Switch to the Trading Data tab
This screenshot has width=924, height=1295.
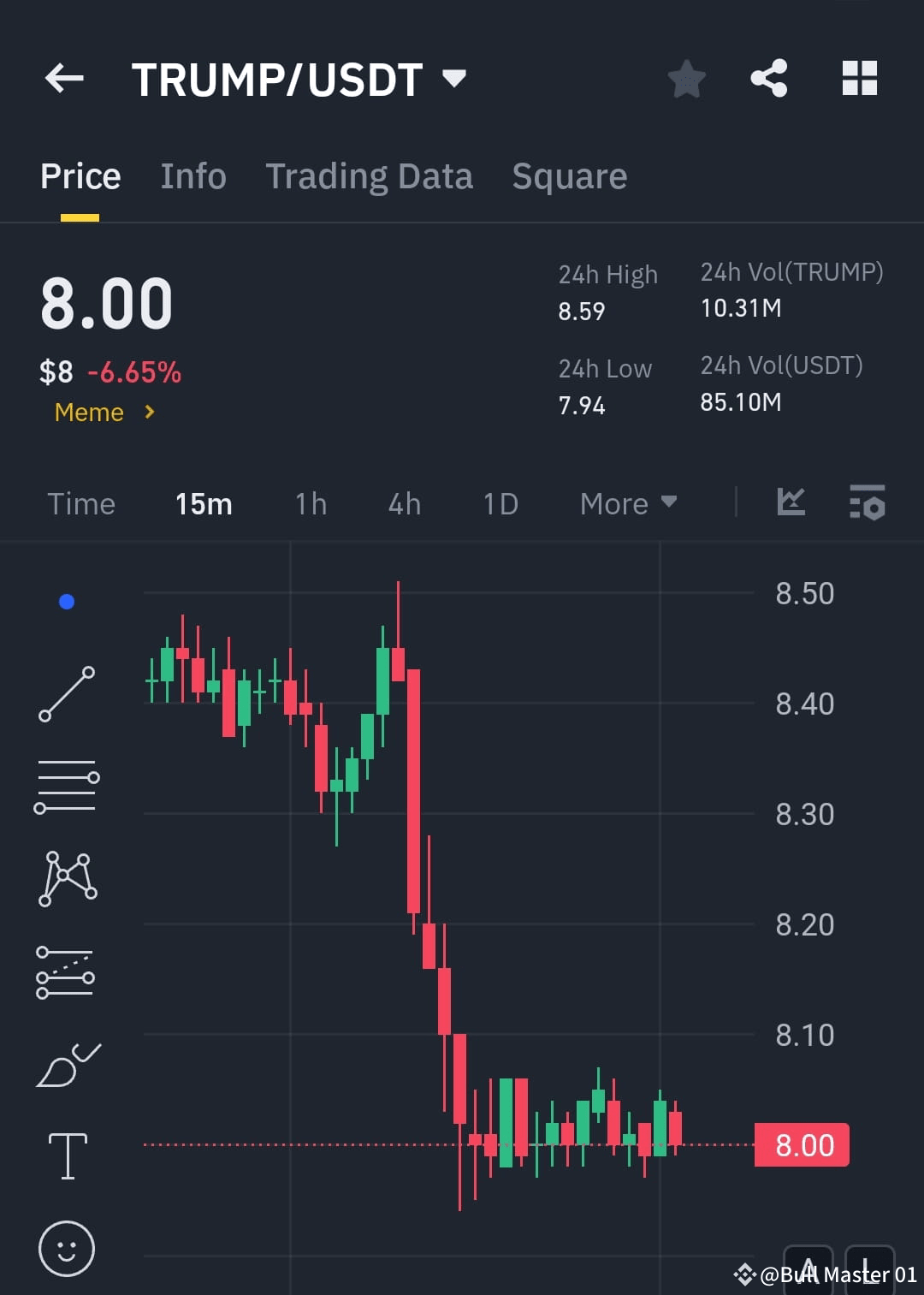[x=370, y=175]
